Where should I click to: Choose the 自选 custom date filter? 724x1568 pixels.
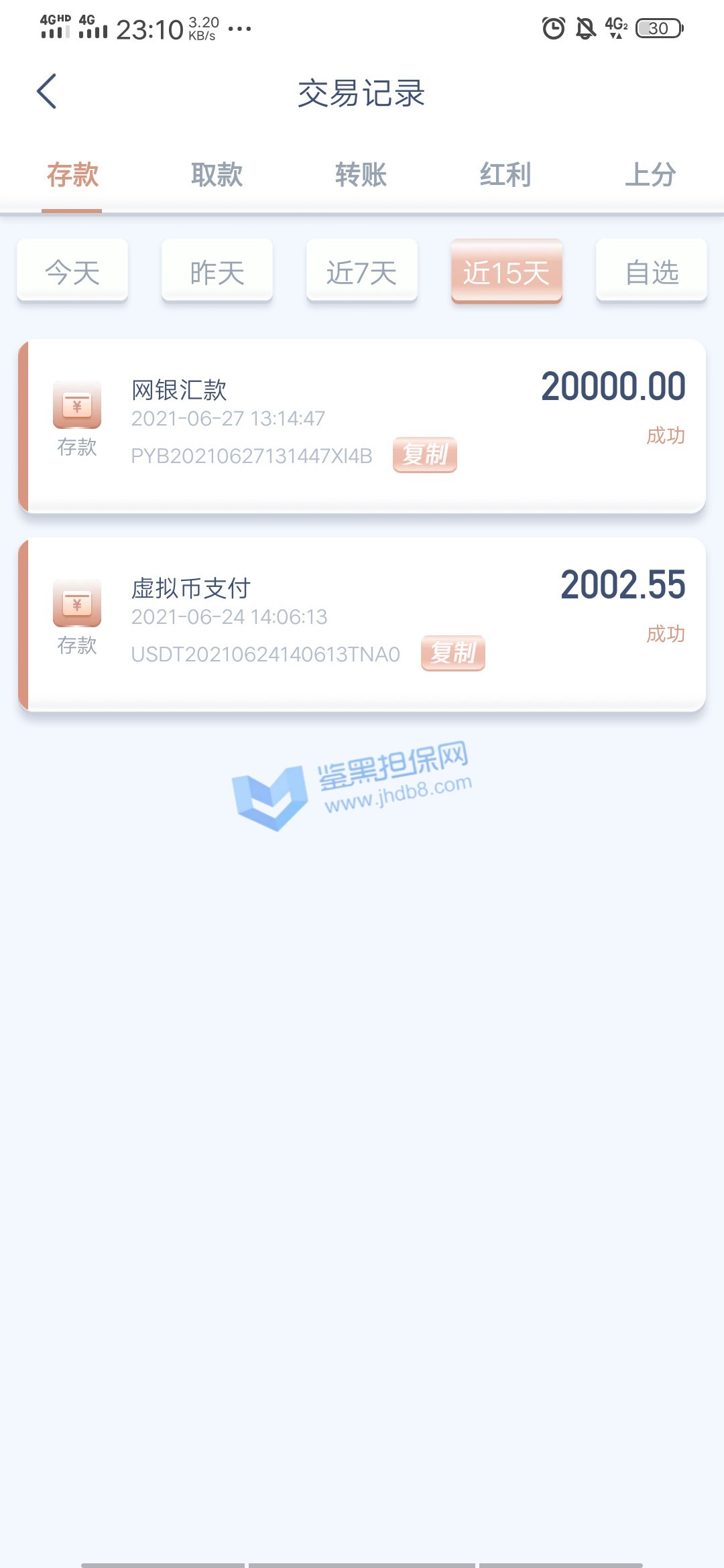click(x=651, y=271)
